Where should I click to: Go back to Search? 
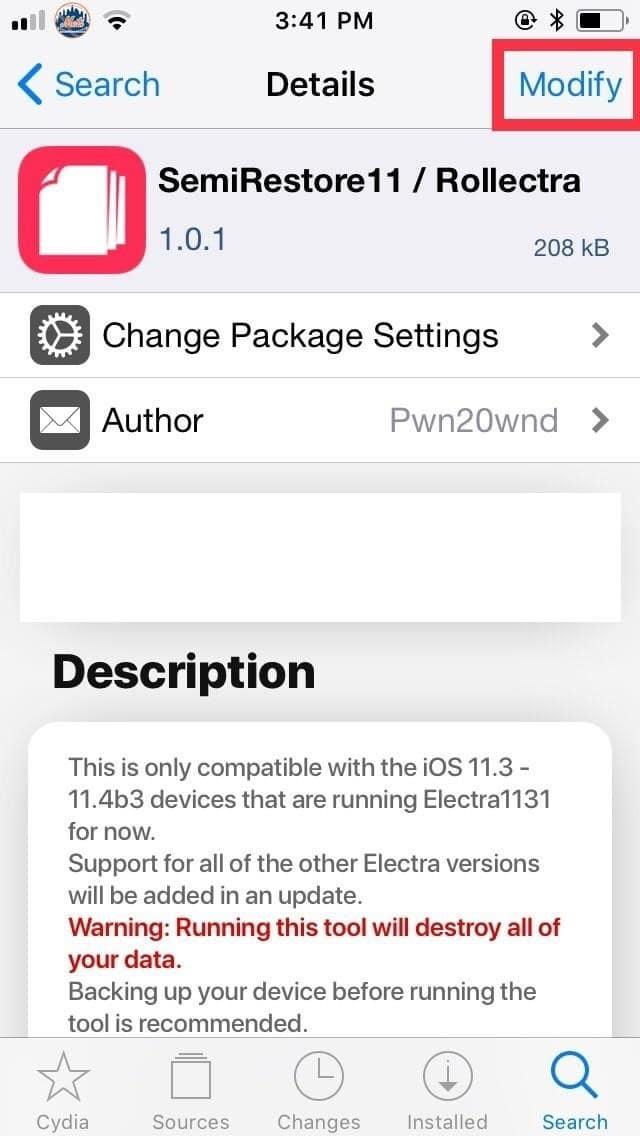point(88,85)
